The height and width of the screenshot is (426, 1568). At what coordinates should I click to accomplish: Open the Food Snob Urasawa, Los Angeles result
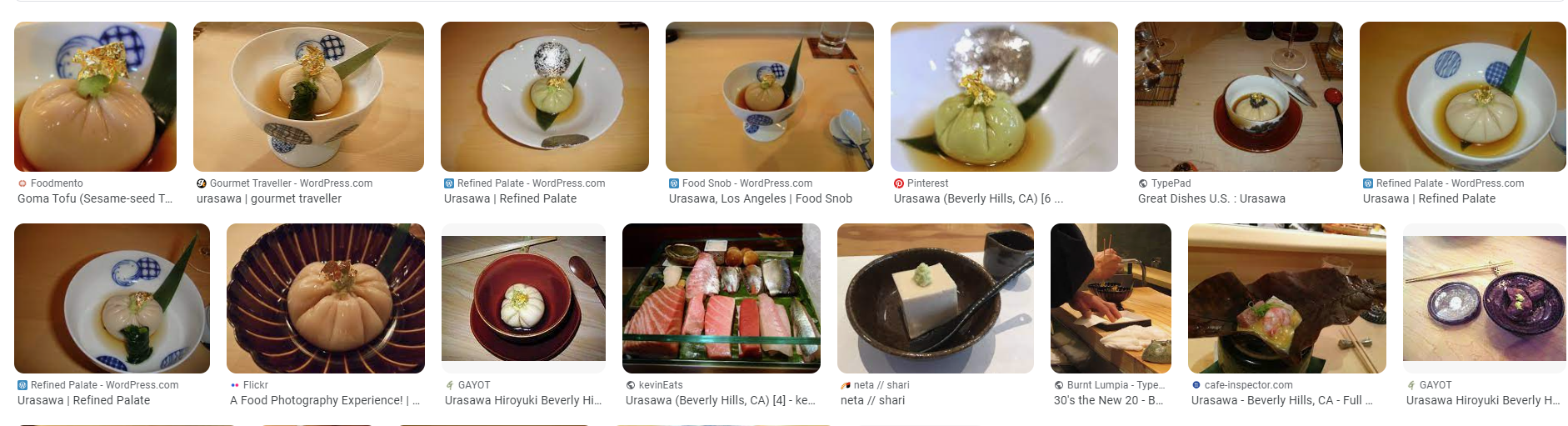(769, 97)
